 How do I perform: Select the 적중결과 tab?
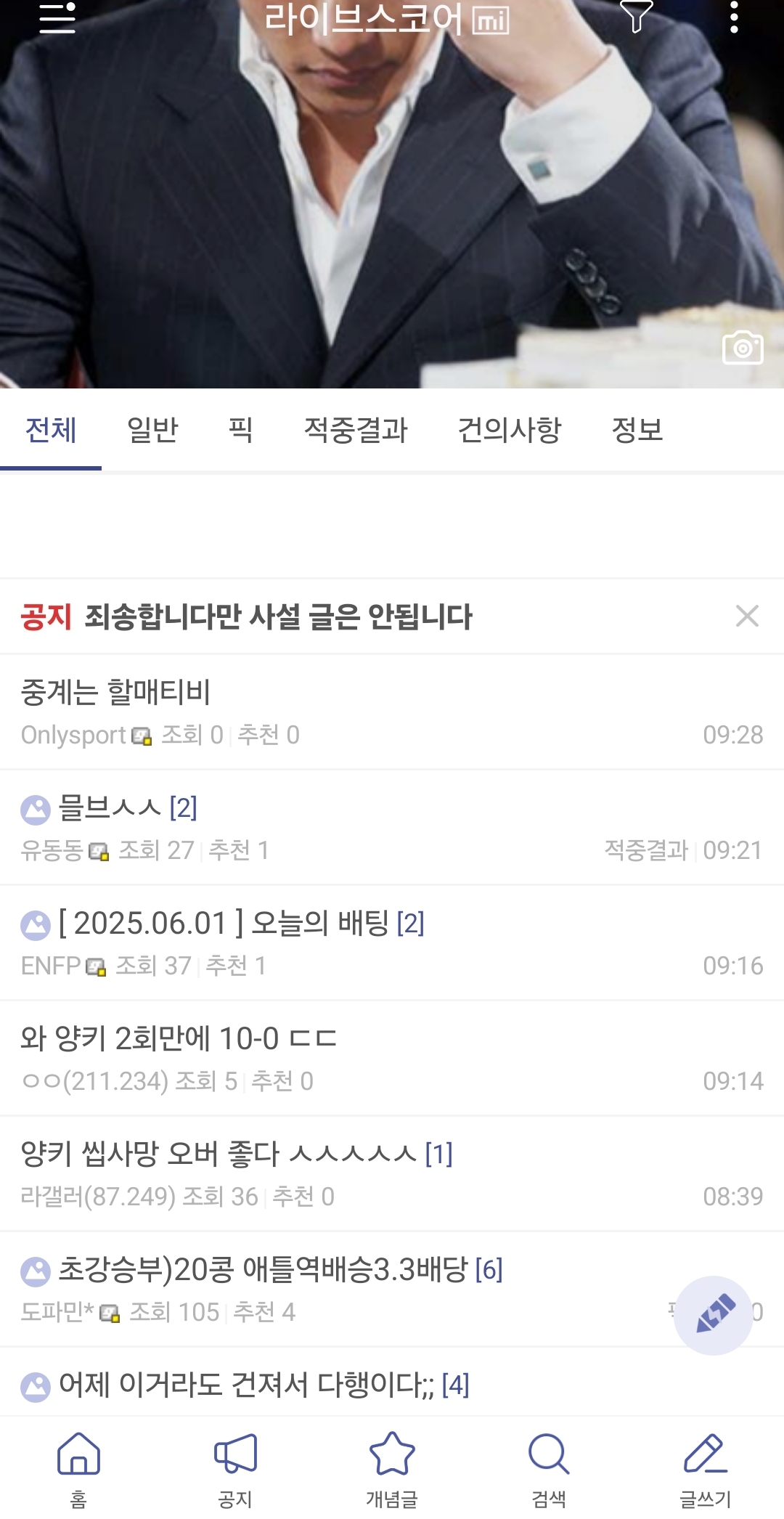(356, 430)
